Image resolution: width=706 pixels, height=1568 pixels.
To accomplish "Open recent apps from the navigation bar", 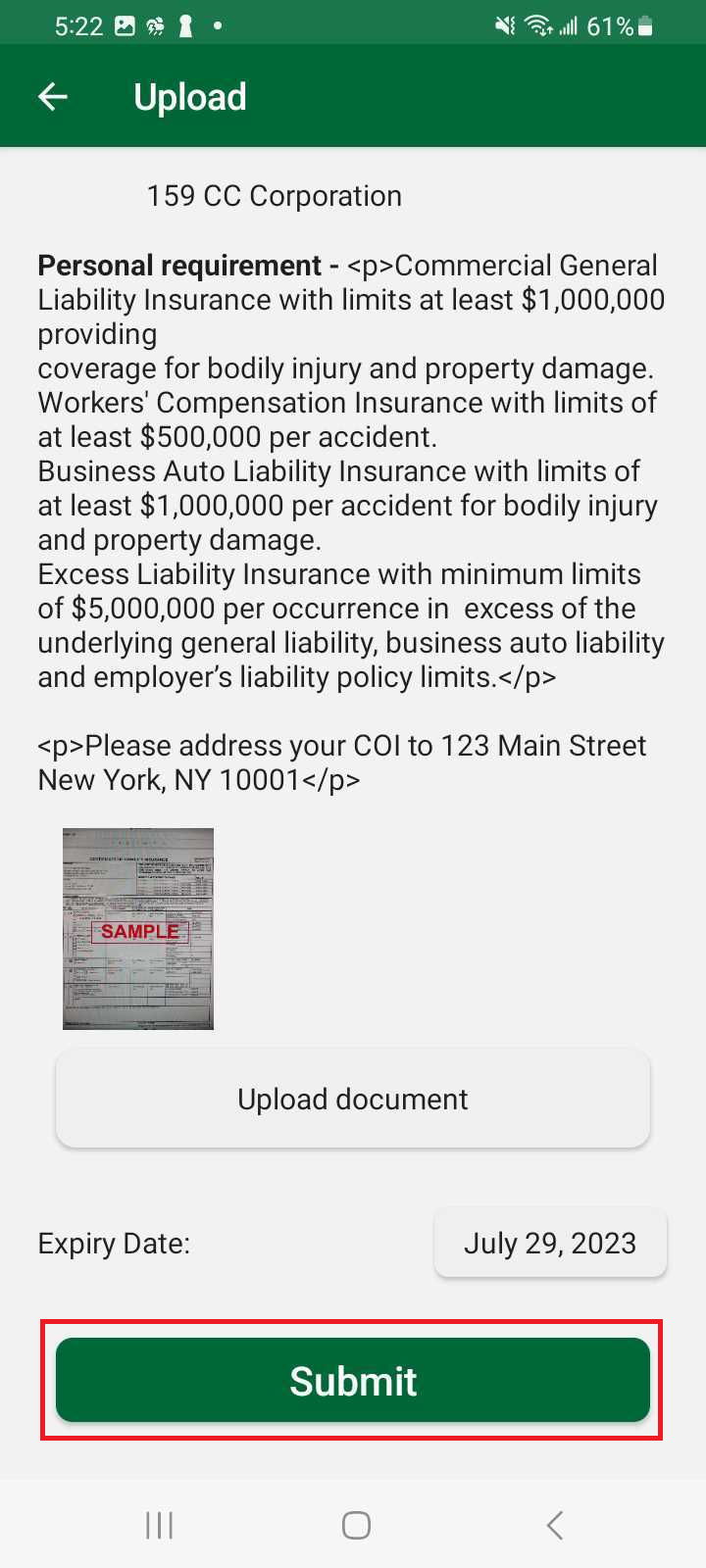I will tap(159, 1525).
